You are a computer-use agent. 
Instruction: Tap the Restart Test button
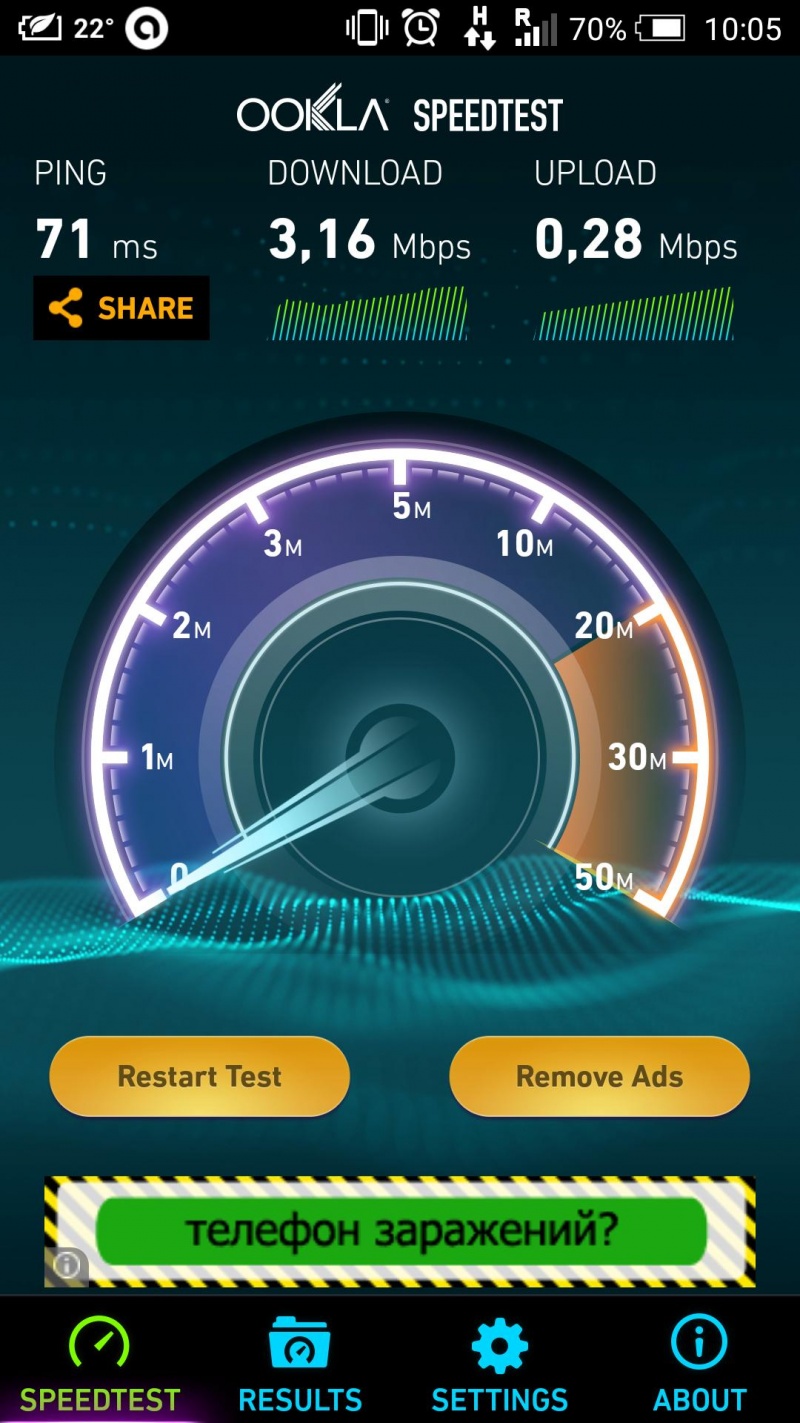(200, 1076)
